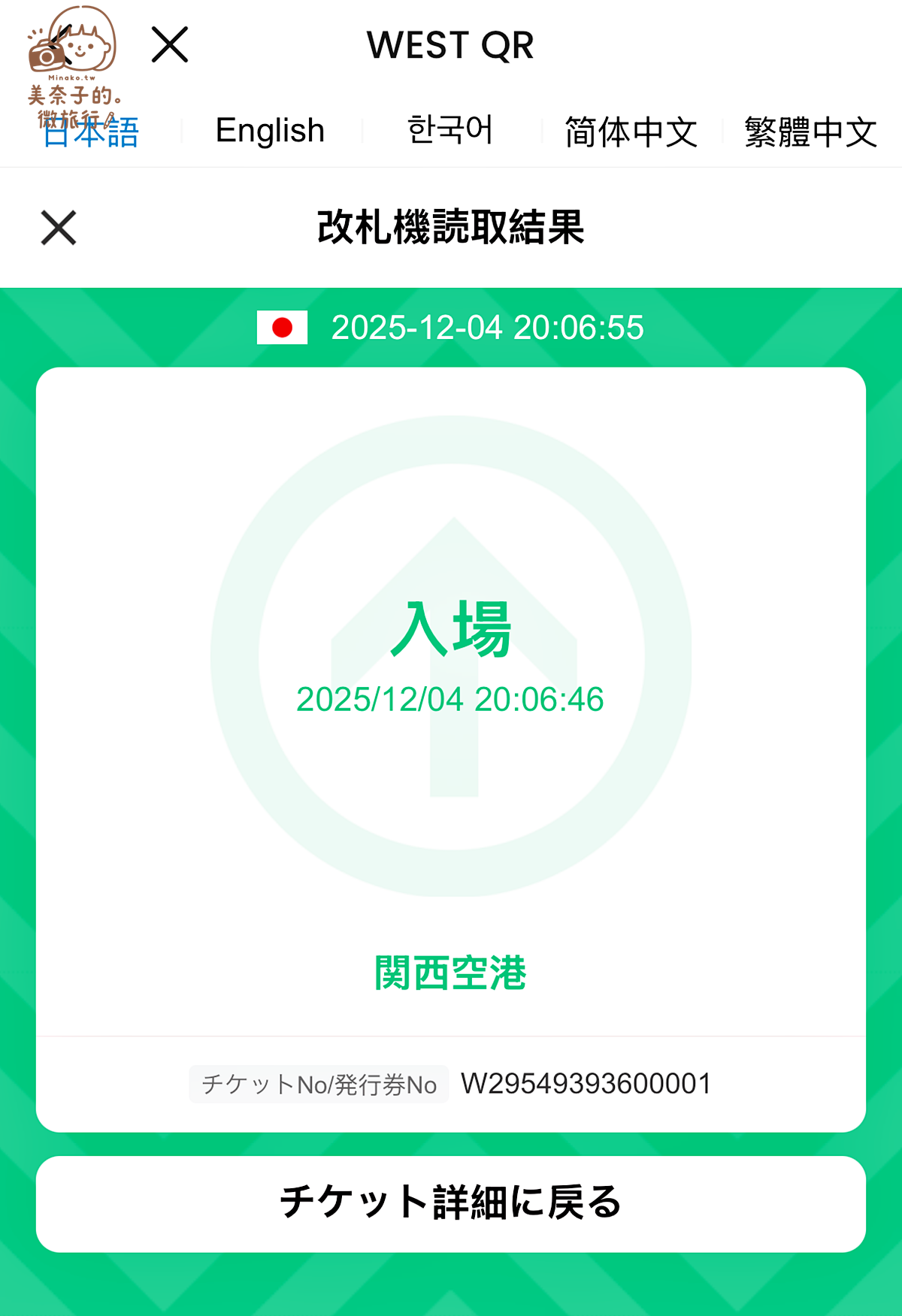
Task: Tap the circular gate-result emblem
Action: click(451, 654)
